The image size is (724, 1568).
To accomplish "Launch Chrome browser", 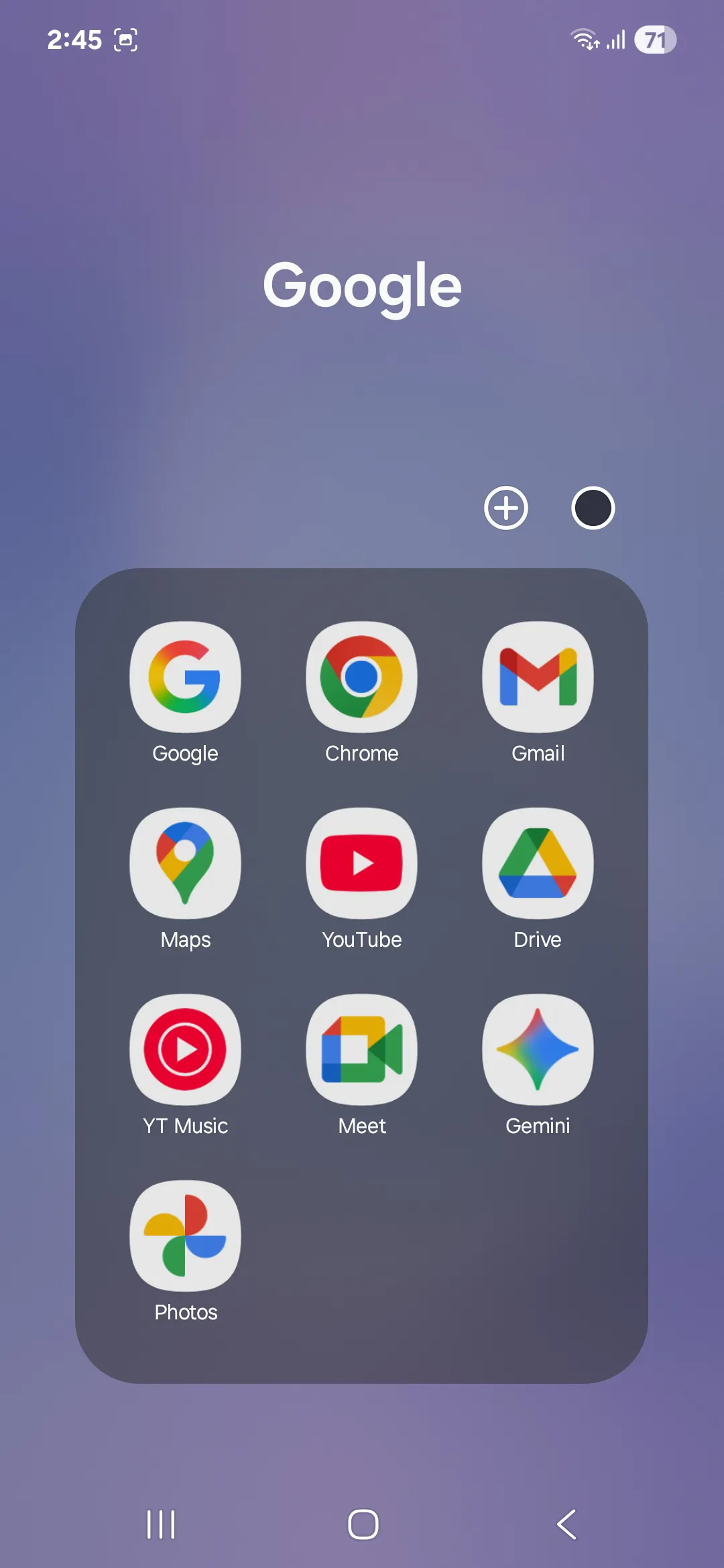I will click(x=361, y=677).
